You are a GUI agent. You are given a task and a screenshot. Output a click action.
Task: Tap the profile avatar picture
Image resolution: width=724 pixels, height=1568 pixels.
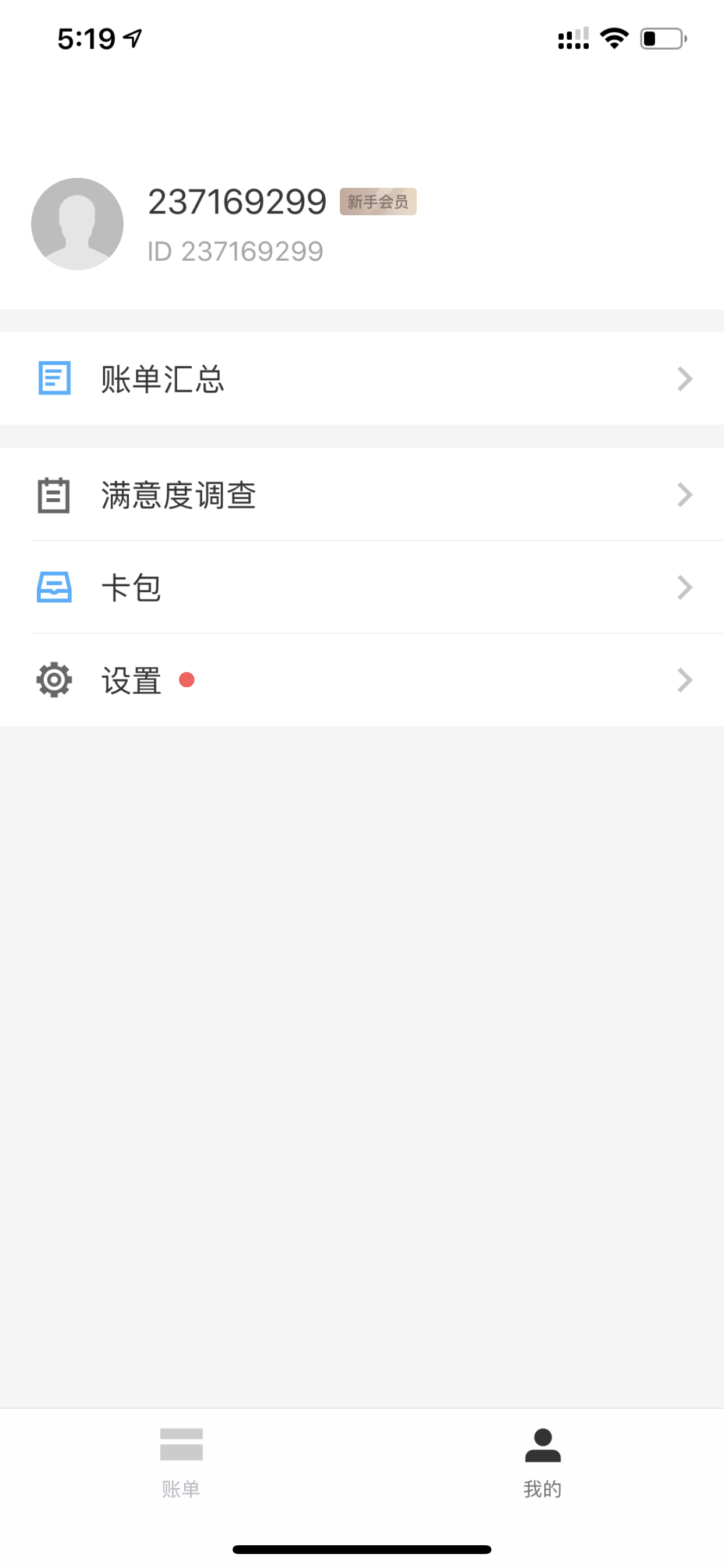coord(78,224)
